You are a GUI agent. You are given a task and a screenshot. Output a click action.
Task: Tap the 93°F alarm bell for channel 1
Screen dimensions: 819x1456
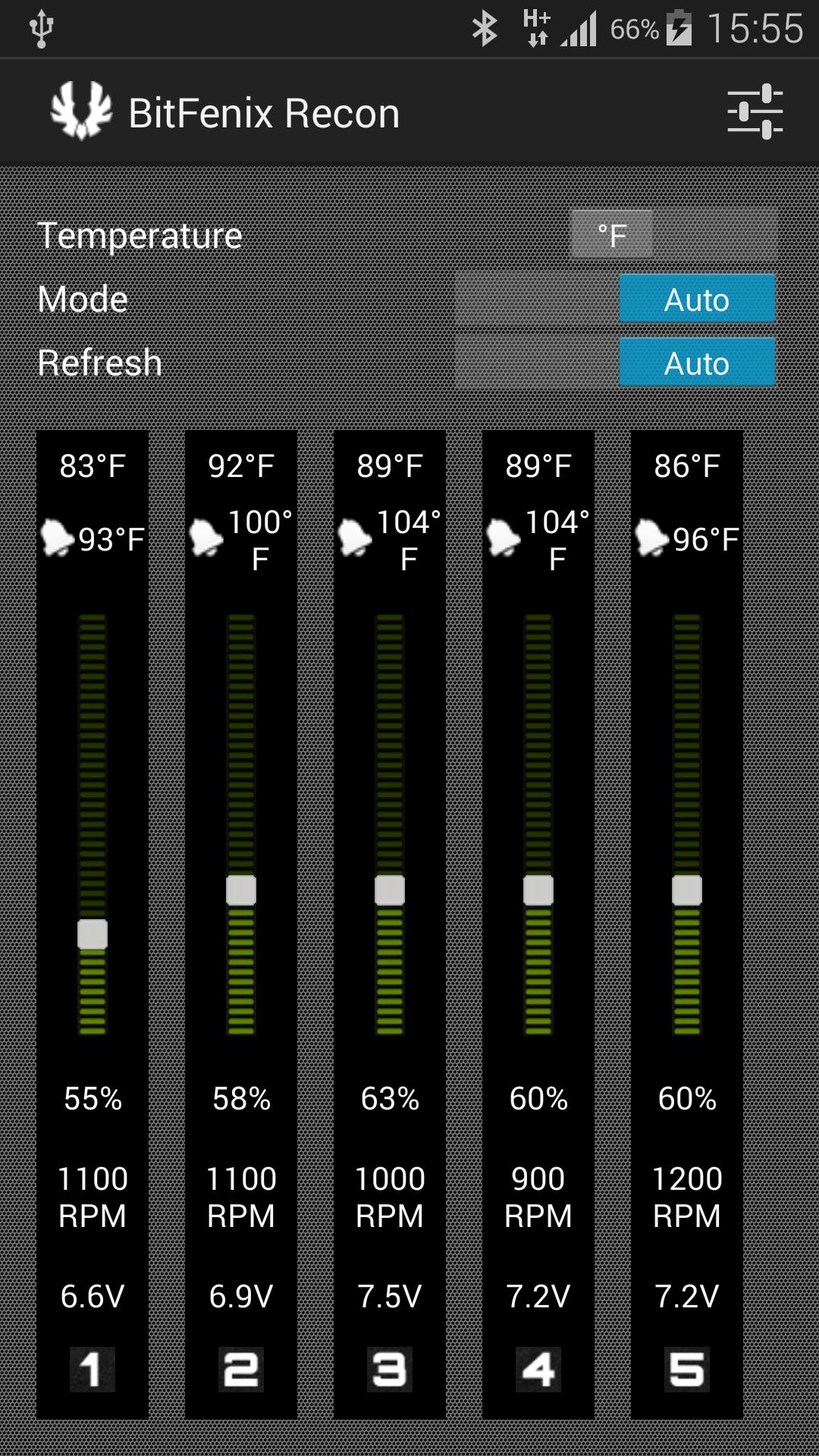(x=58, y=538)
